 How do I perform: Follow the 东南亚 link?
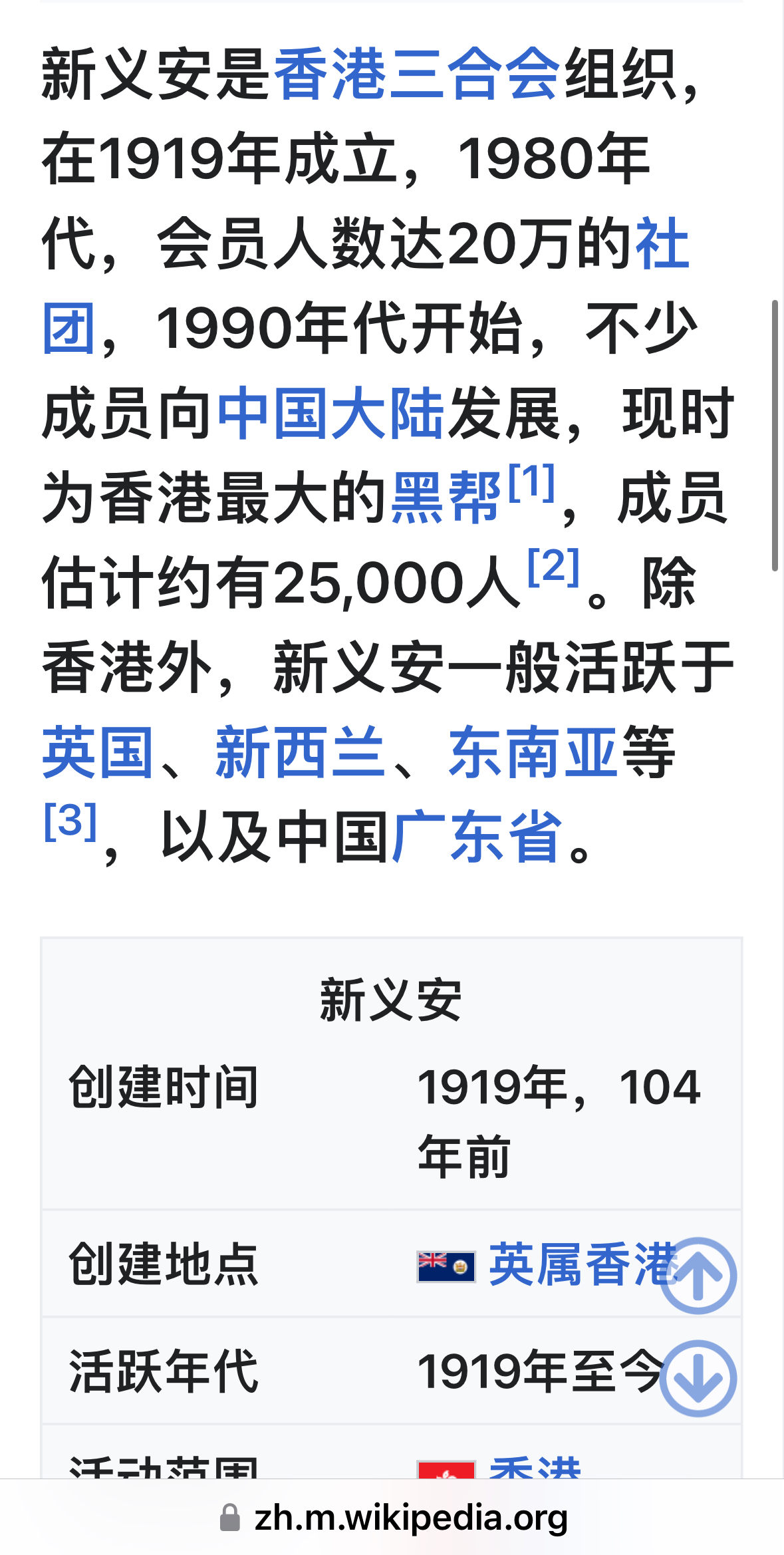[x=533, y=752]
